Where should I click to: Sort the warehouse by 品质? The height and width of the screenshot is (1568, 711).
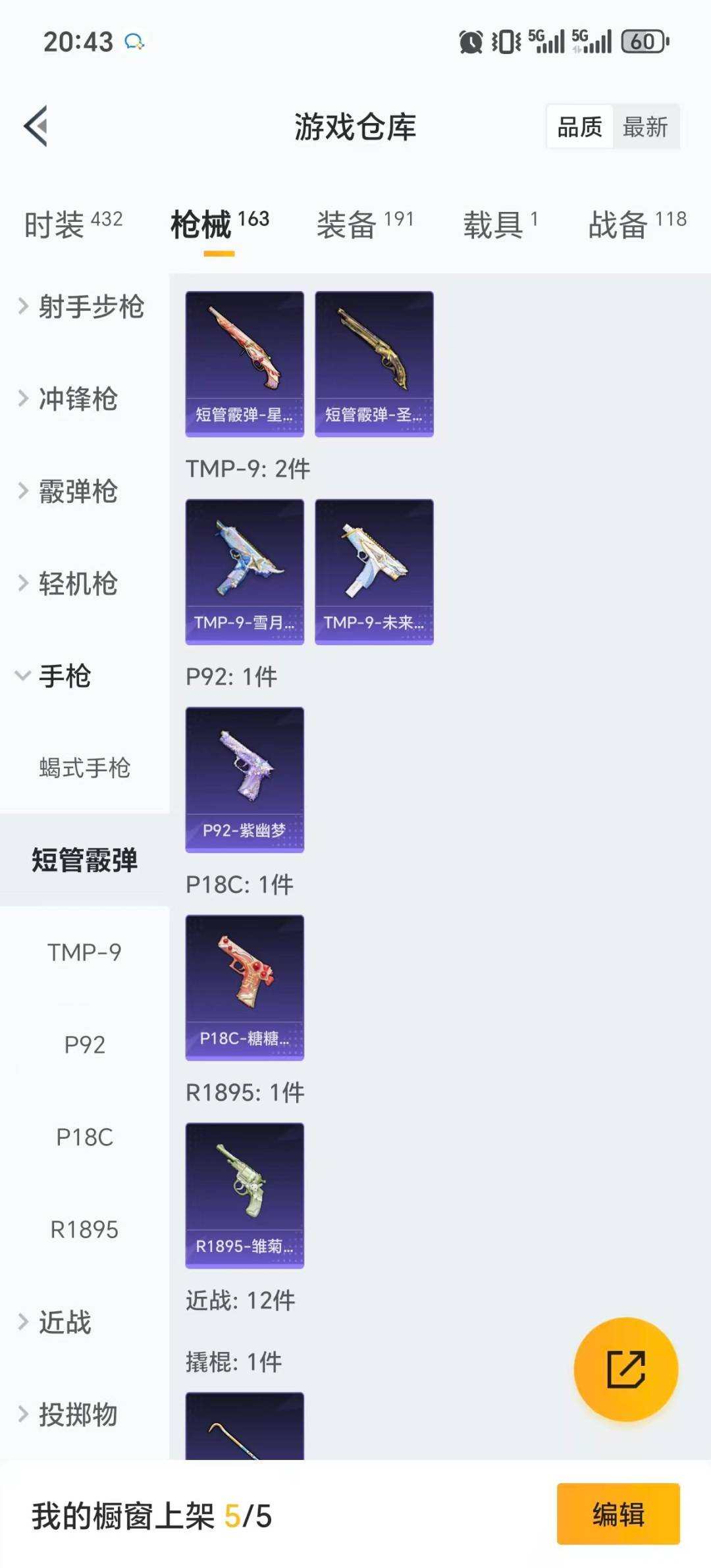578,127
